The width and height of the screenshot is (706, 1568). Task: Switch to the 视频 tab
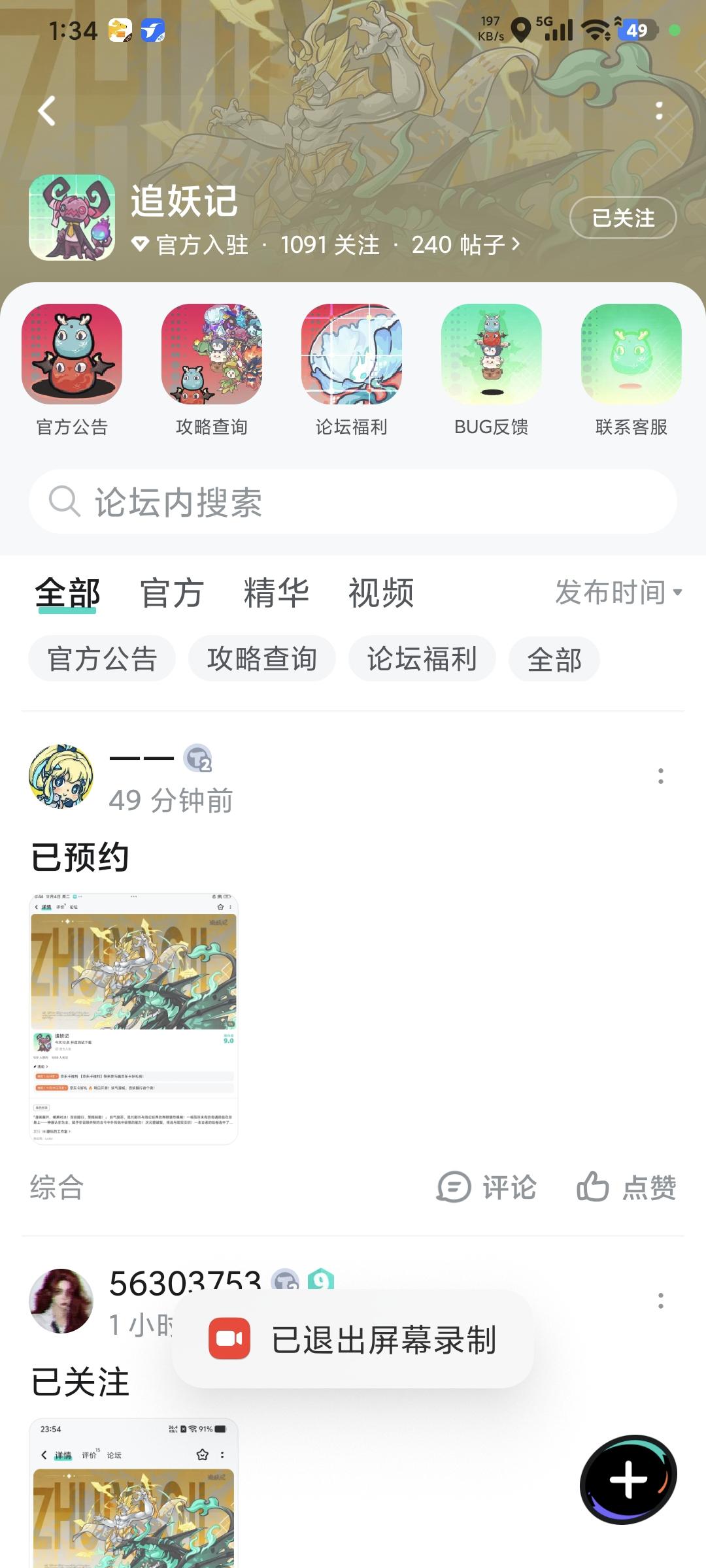[x=382, y=592]
